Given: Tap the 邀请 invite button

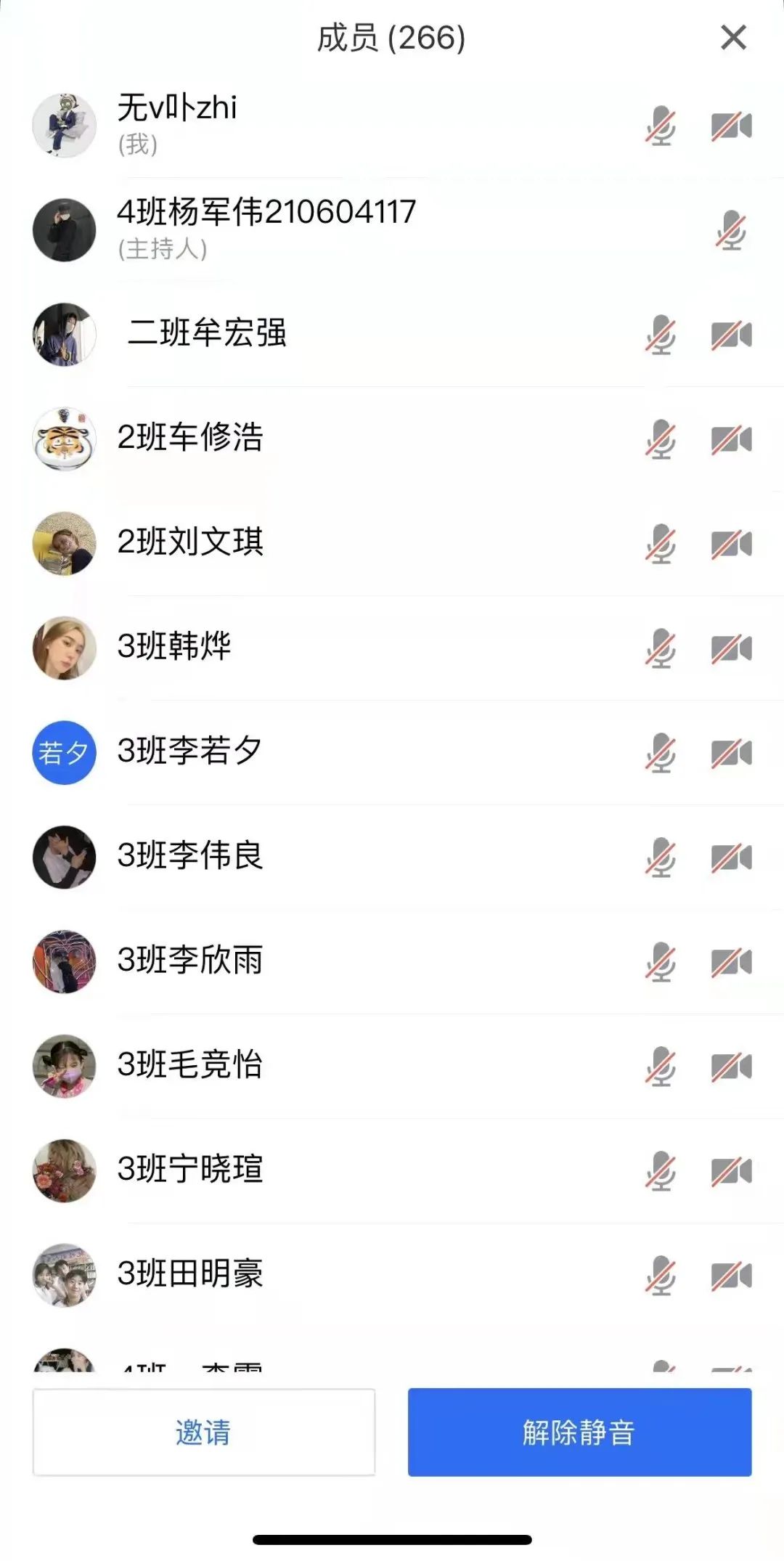Looking at the screenshot, I should [x=203, y=1432].
